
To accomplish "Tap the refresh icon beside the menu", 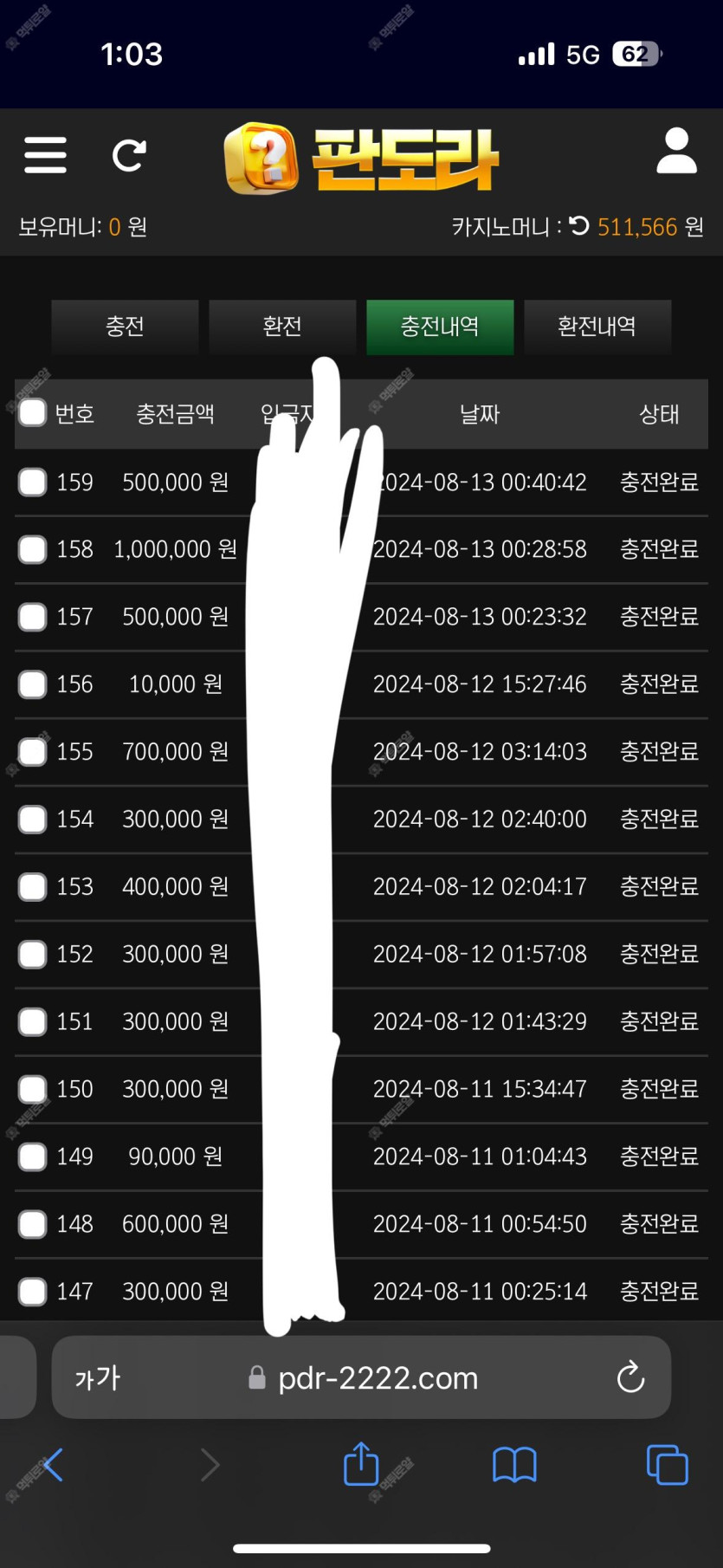I will [129, 156].
